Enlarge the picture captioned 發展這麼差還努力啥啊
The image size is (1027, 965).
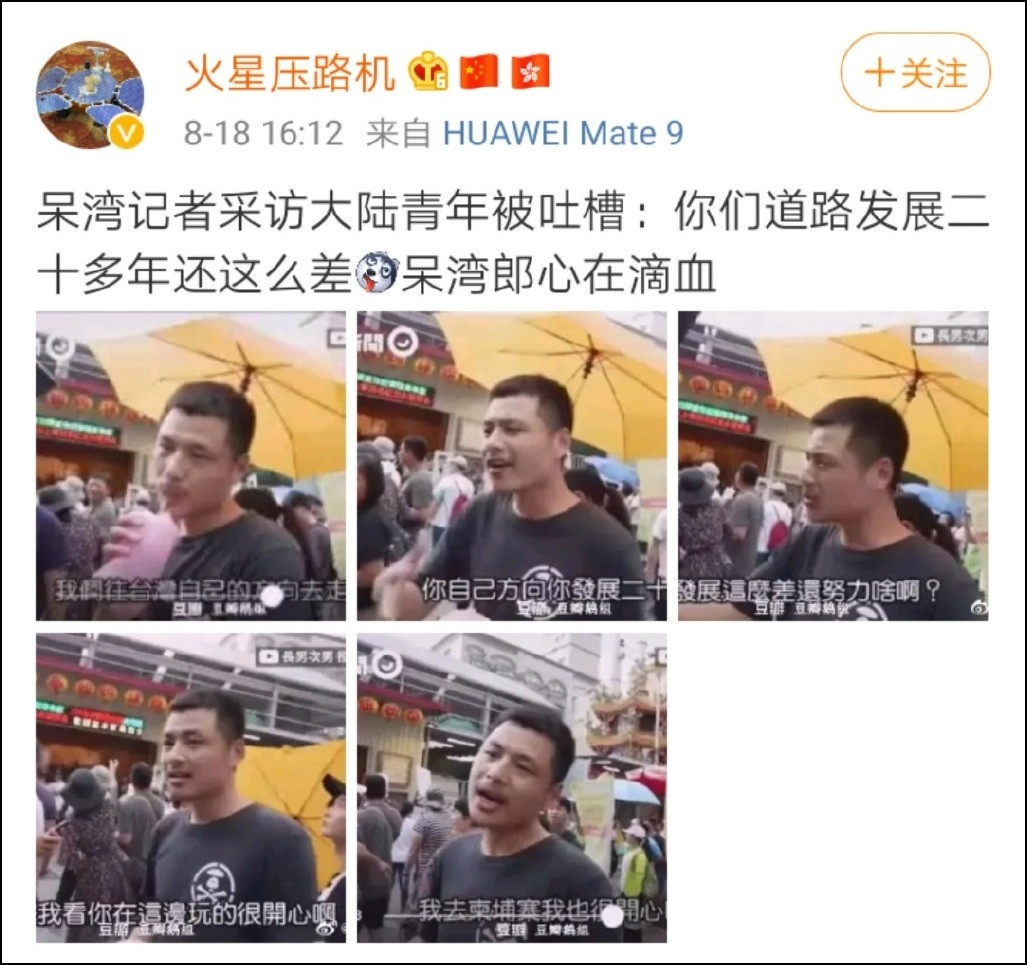click(x=833, y=466)
